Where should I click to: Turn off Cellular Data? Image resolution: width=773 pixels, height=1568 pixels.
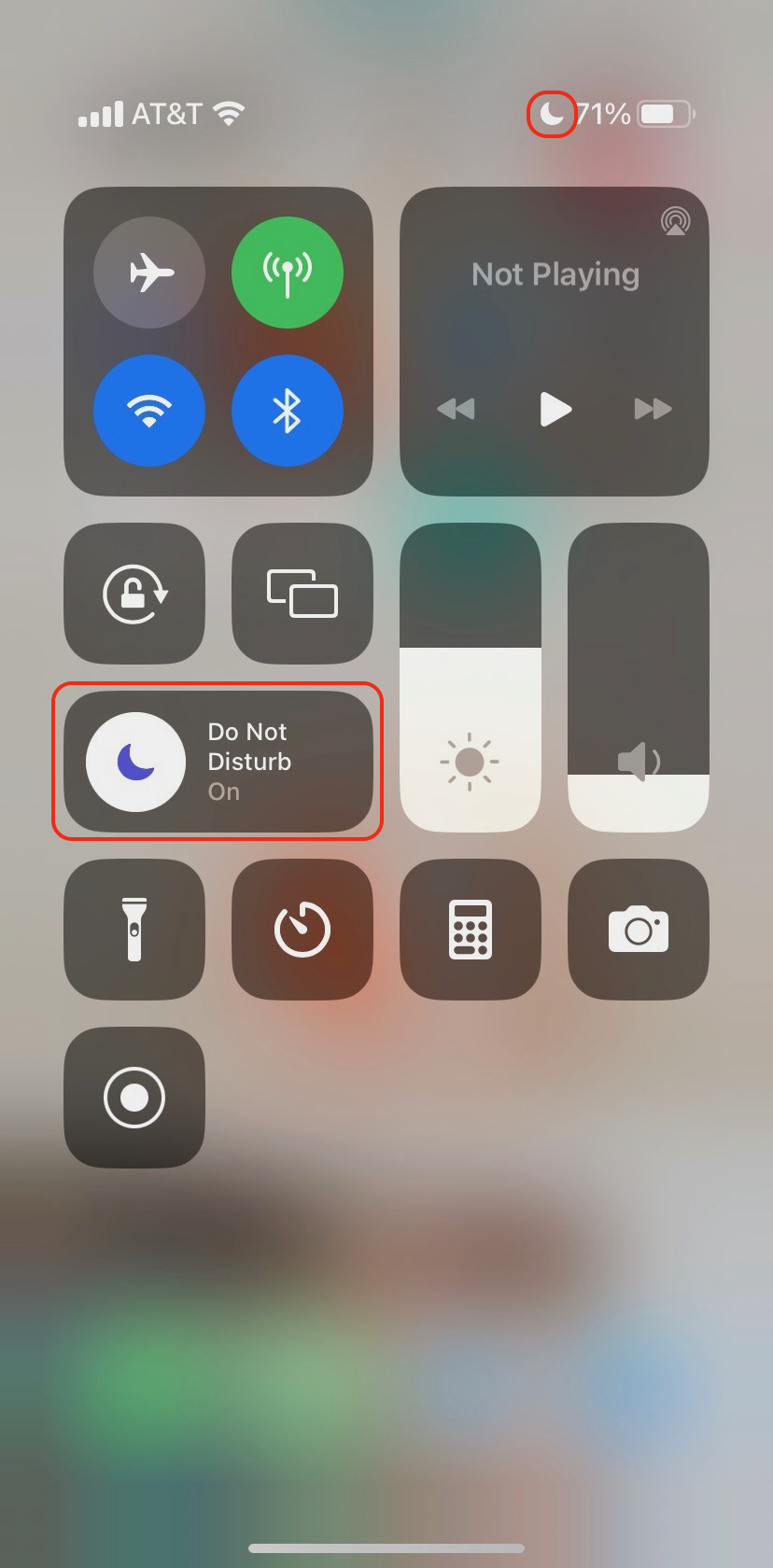287,273
